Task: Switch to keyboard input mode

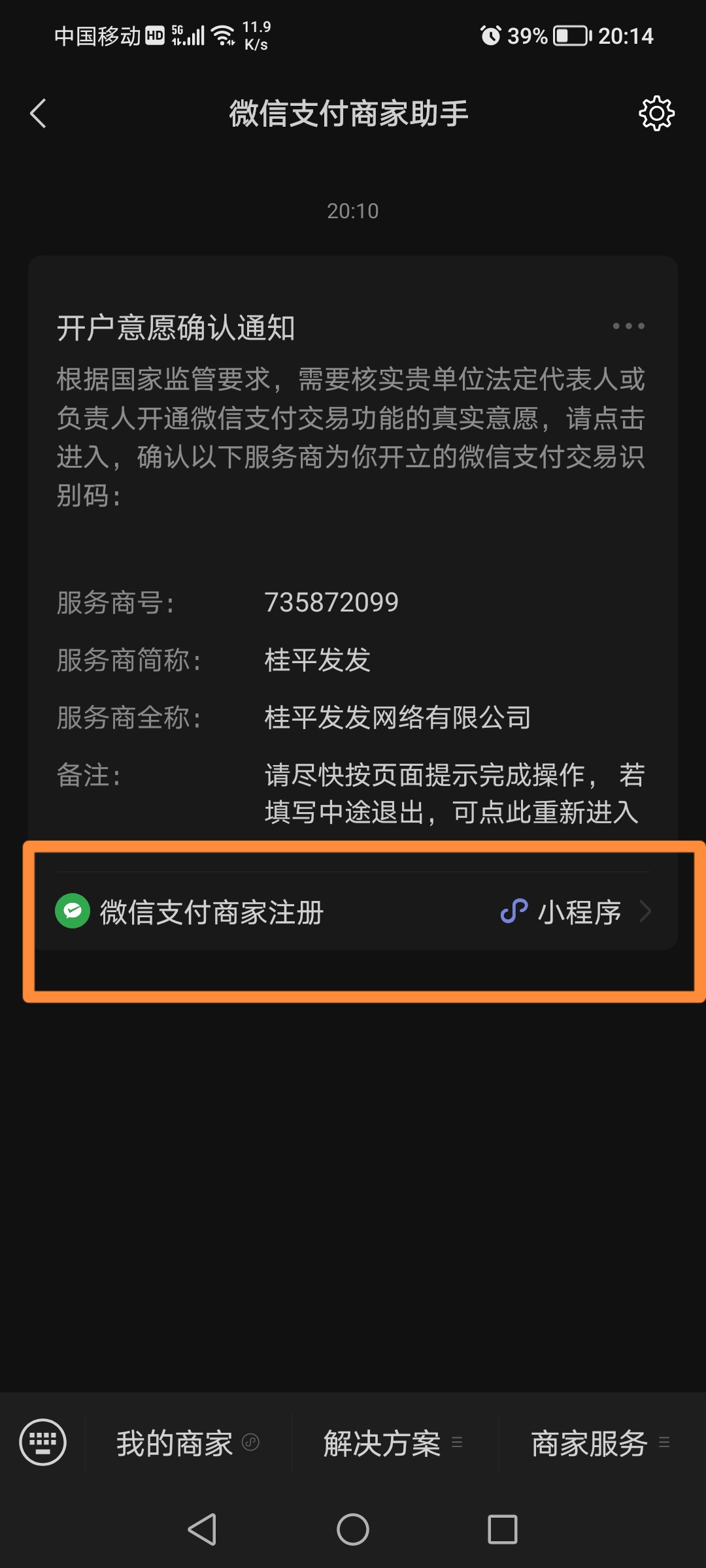Action: coord(43,1442)
